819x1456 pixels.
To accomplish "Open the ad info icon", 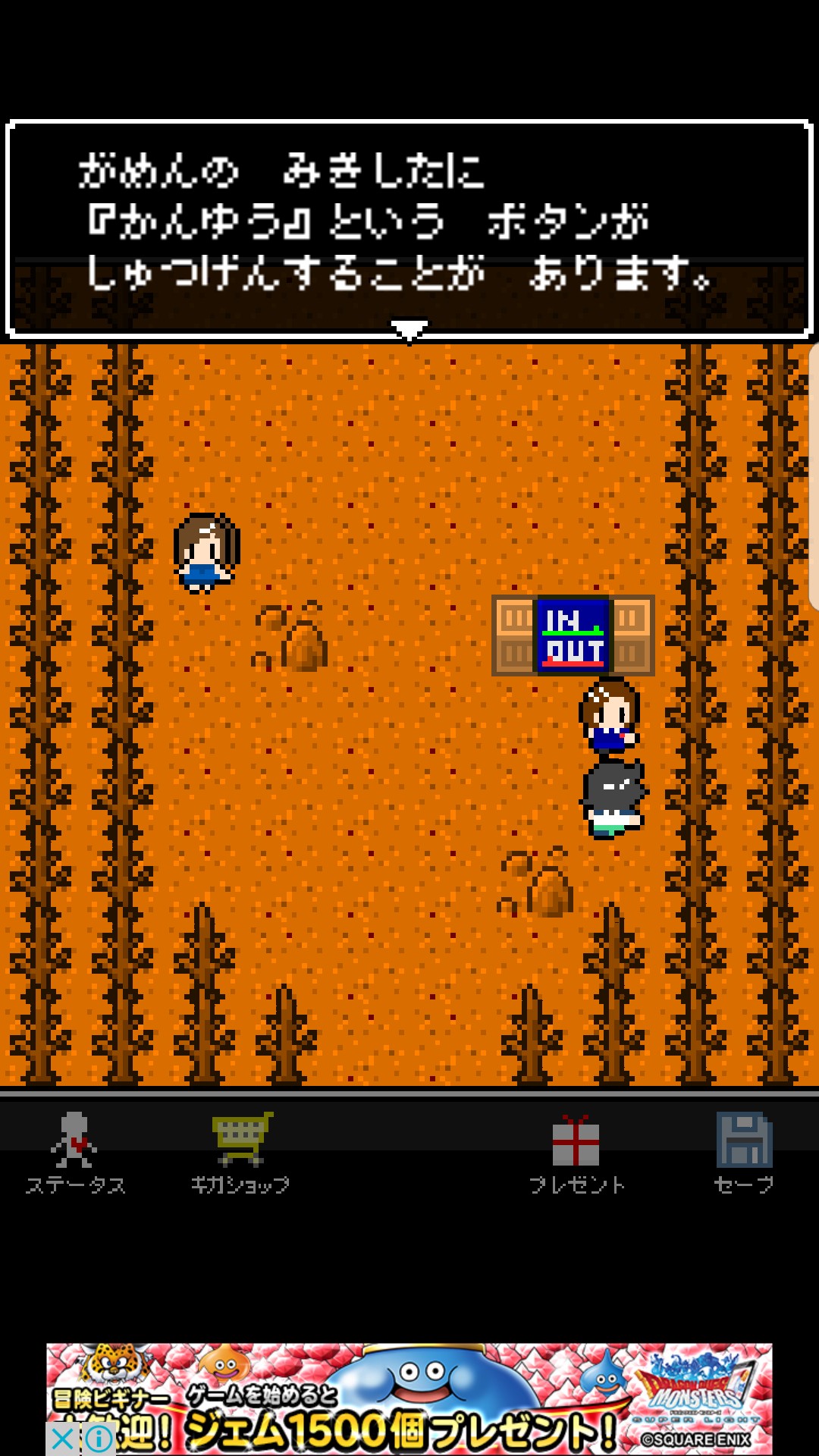I will coord(99,1439).
